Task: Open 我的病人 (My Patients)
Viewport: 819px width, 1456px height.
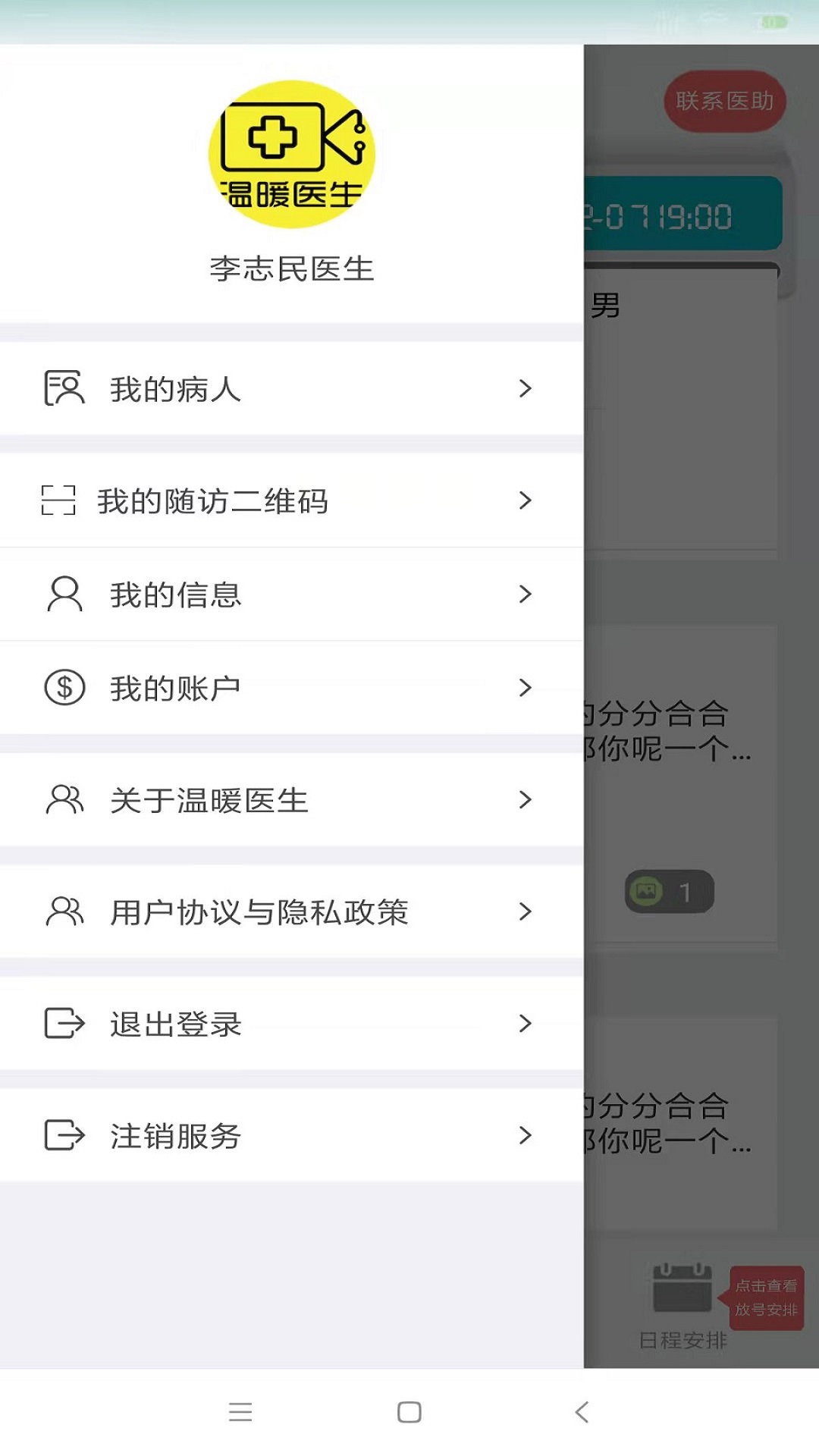Action: 291,389
